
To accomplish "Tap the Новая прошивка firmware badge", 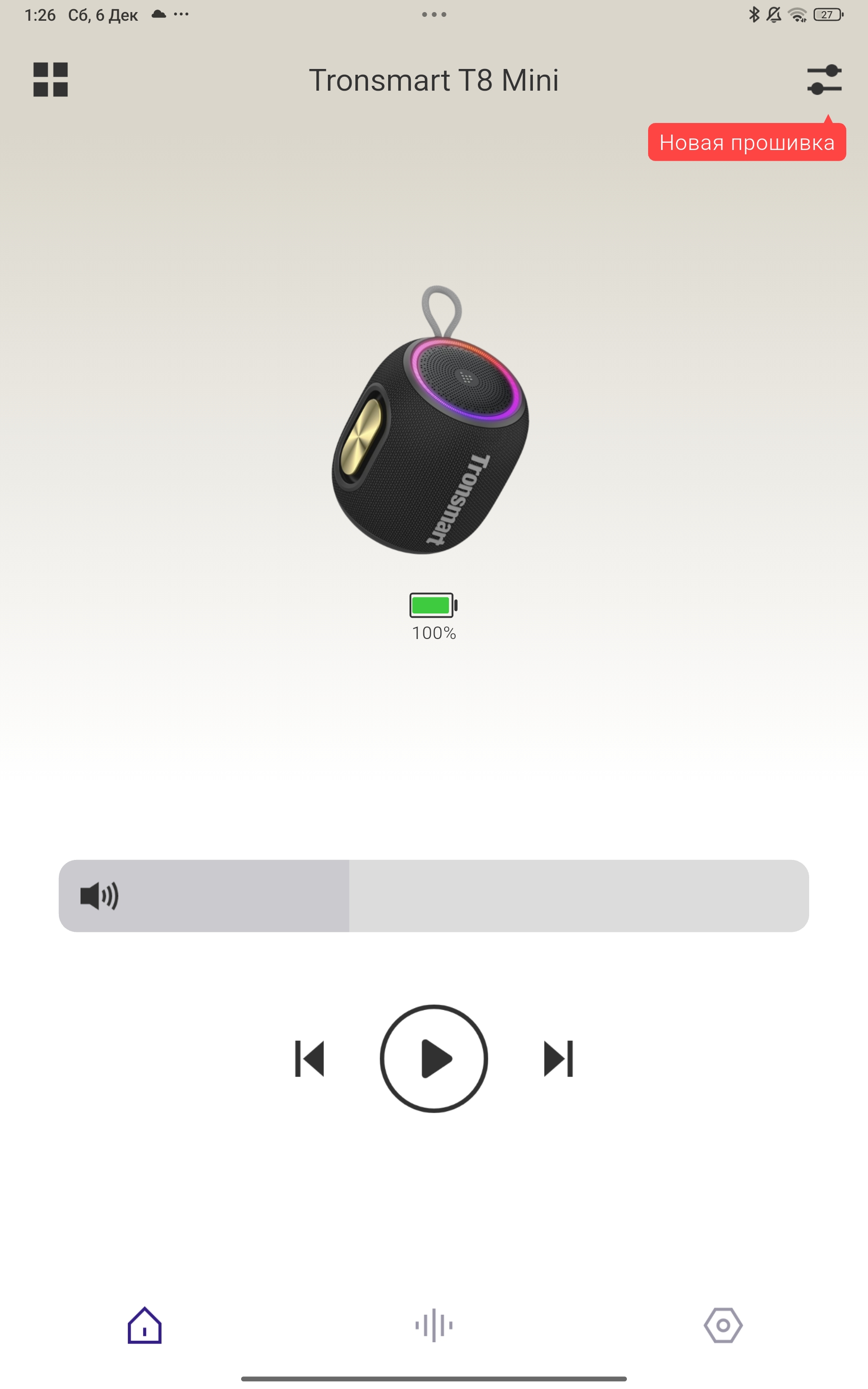I will (x=746, y=142).
